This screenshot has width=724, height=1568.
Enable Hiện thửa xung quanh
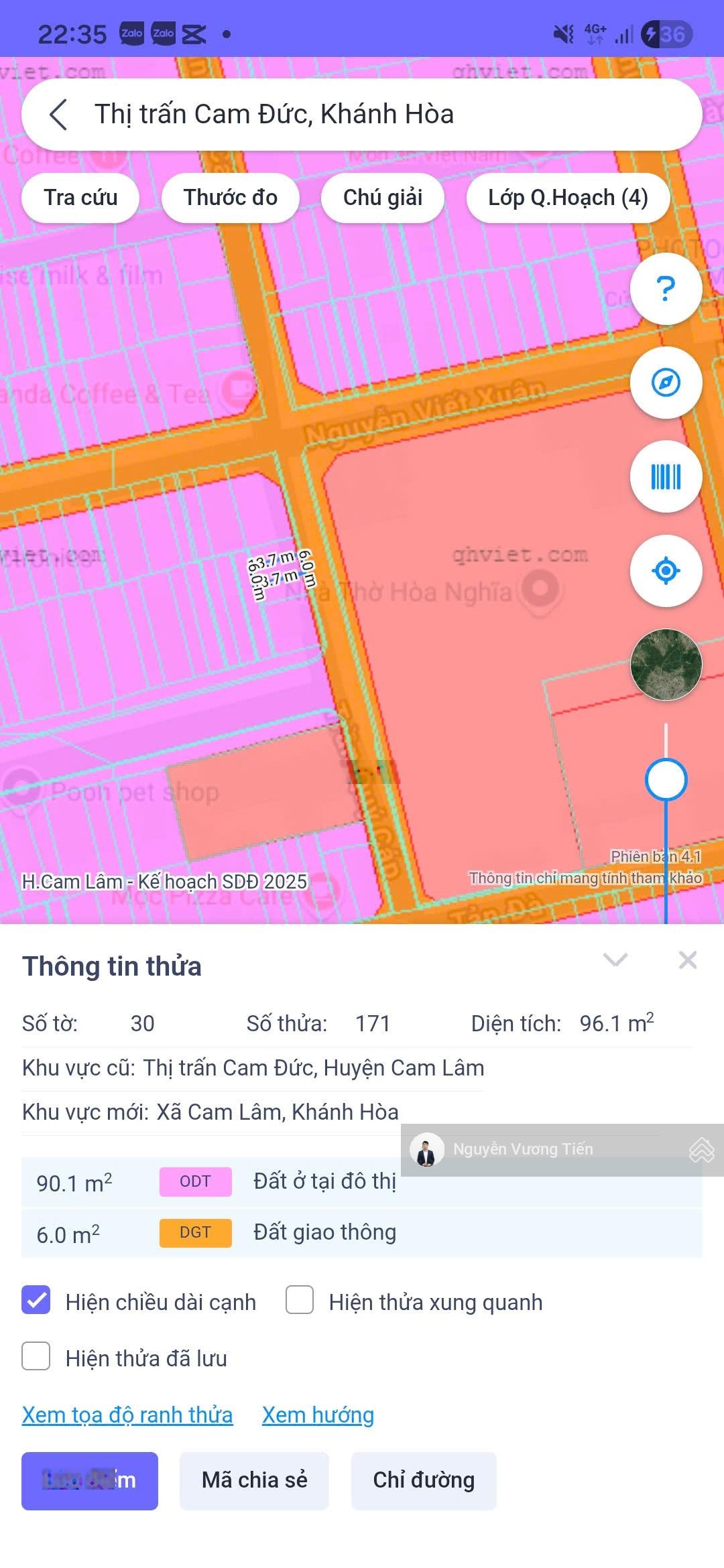(300, 1300)
